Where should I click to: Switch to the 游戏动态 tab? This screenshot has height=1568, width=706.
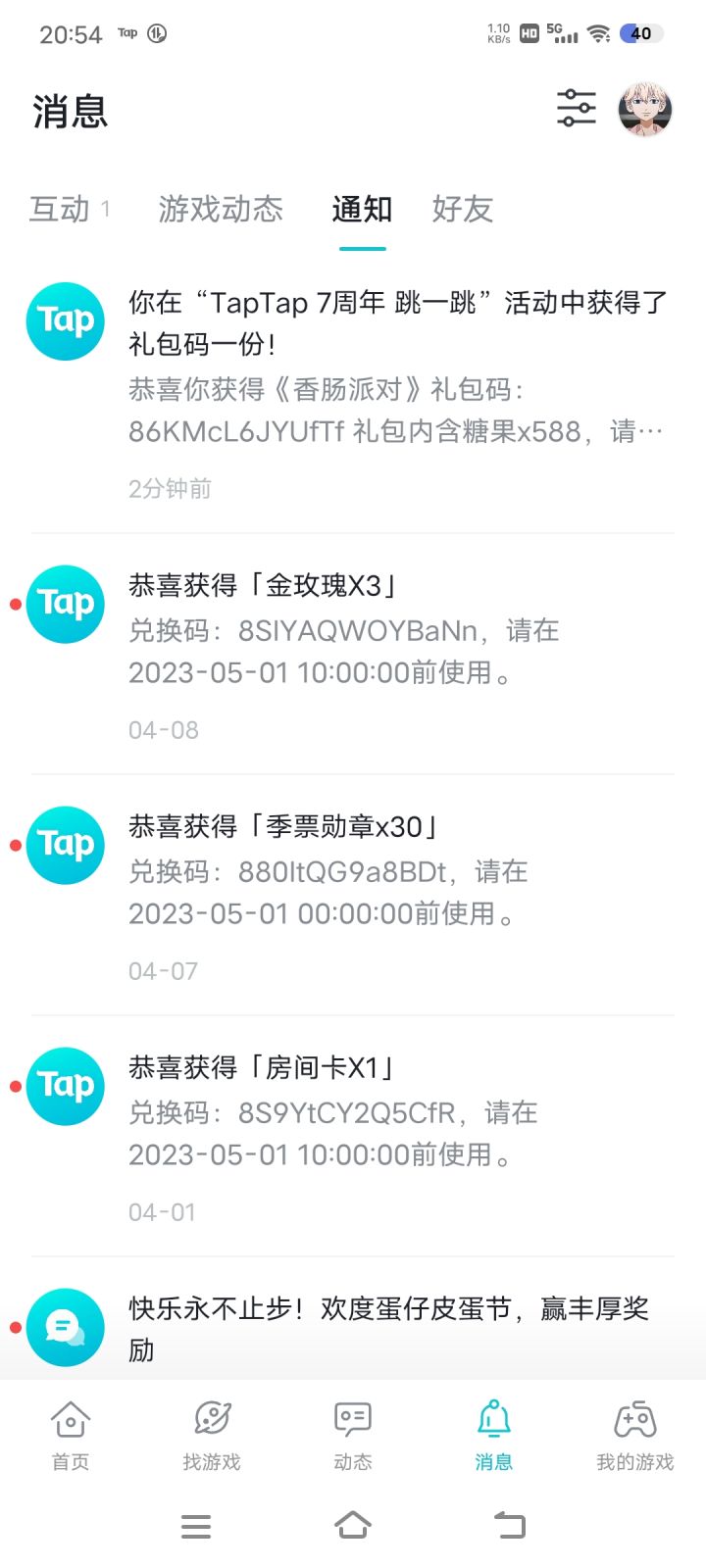(221, 209)
